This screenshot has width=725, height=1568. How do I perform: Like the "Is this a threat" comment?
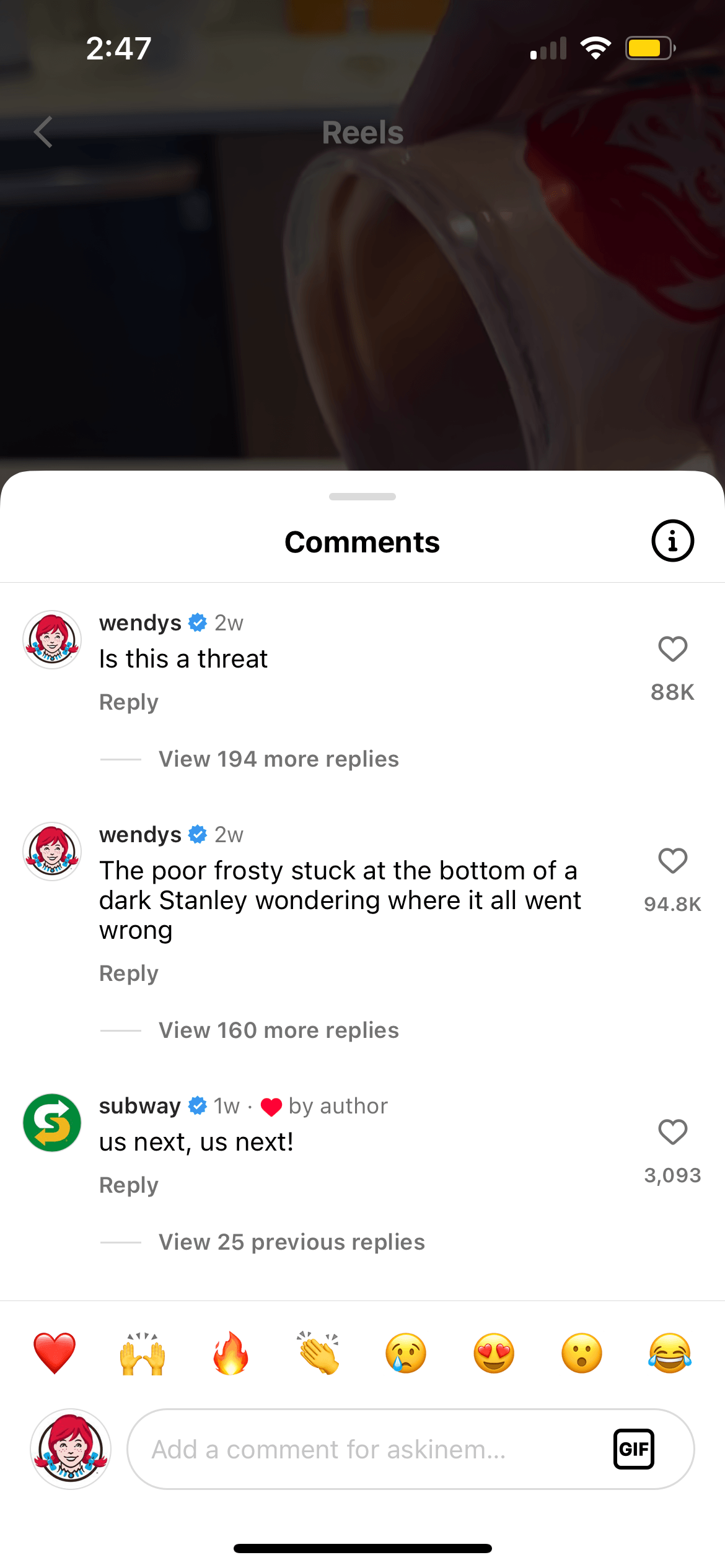click(672, 650)
